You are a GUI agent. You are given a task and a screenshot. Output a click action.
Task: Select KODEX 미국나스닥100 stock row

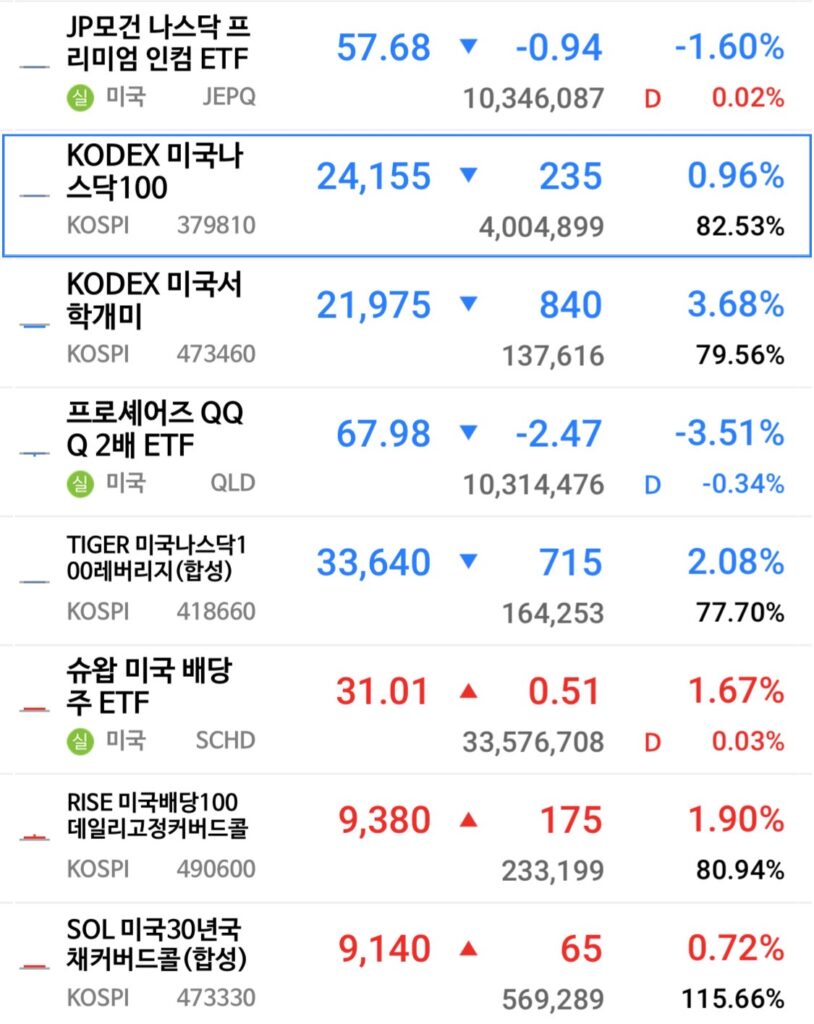pos(156,172)
